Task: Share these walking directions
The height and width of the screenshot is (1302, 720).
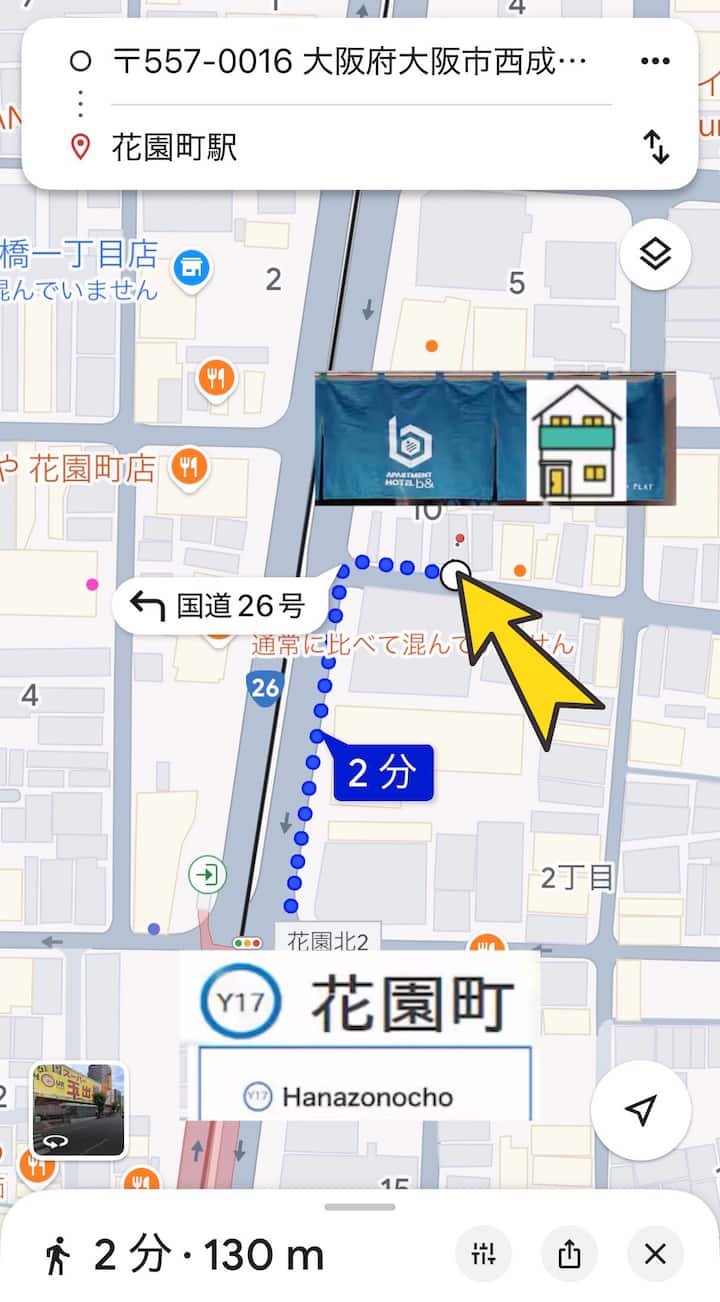Action: click(569, 1253)
